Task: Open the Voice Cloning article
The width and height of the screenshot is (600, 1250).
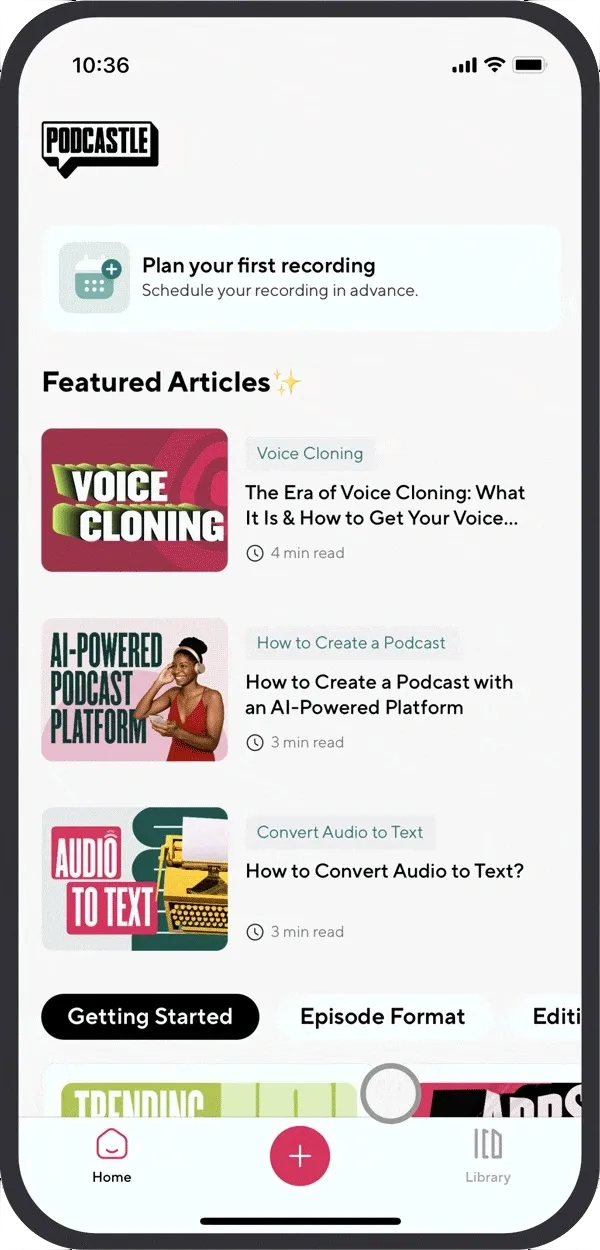Action: (x=385, y=506)
